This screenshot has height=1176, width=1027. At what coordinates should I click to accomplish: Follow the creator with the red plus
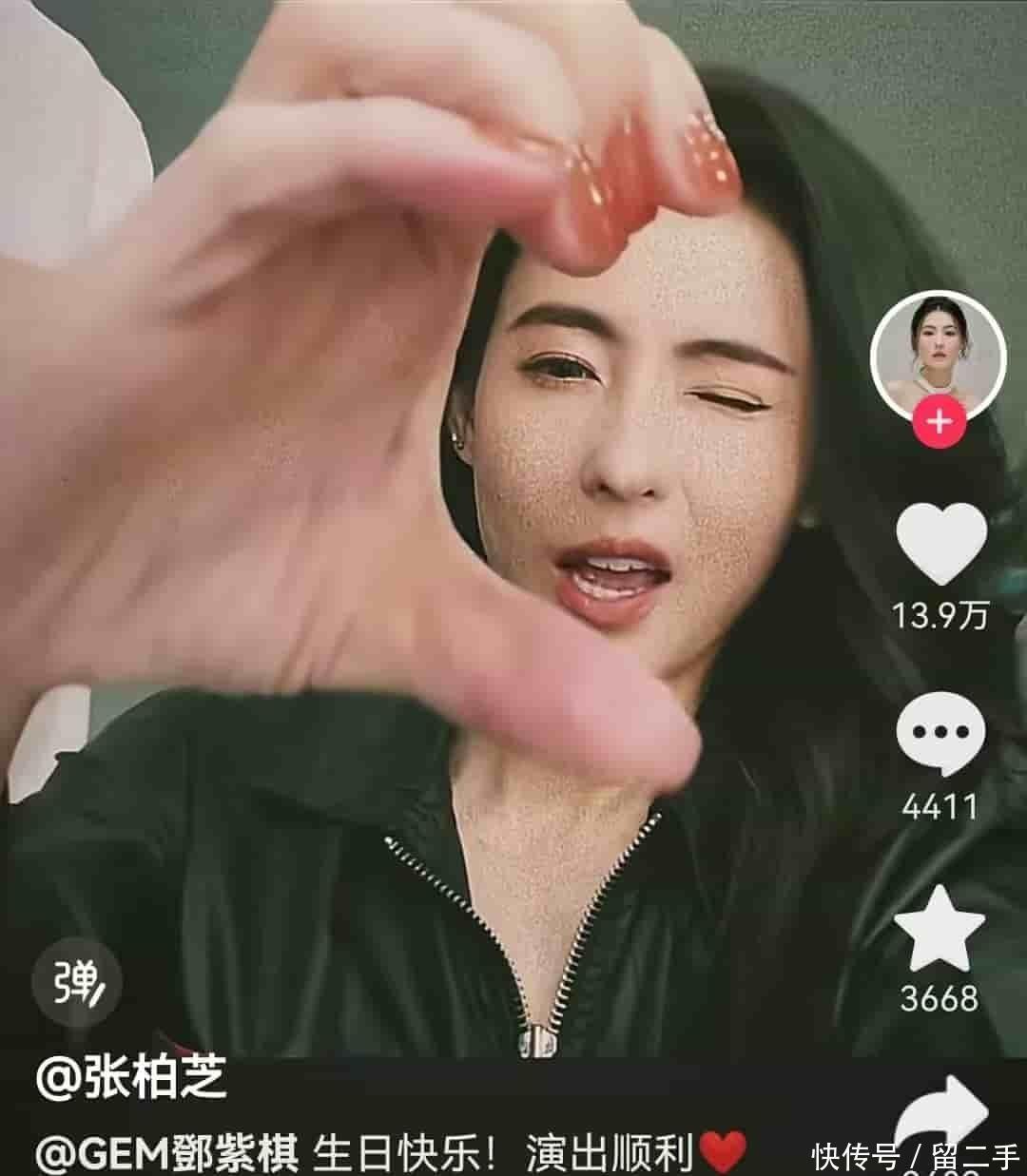tap(939, 421)
